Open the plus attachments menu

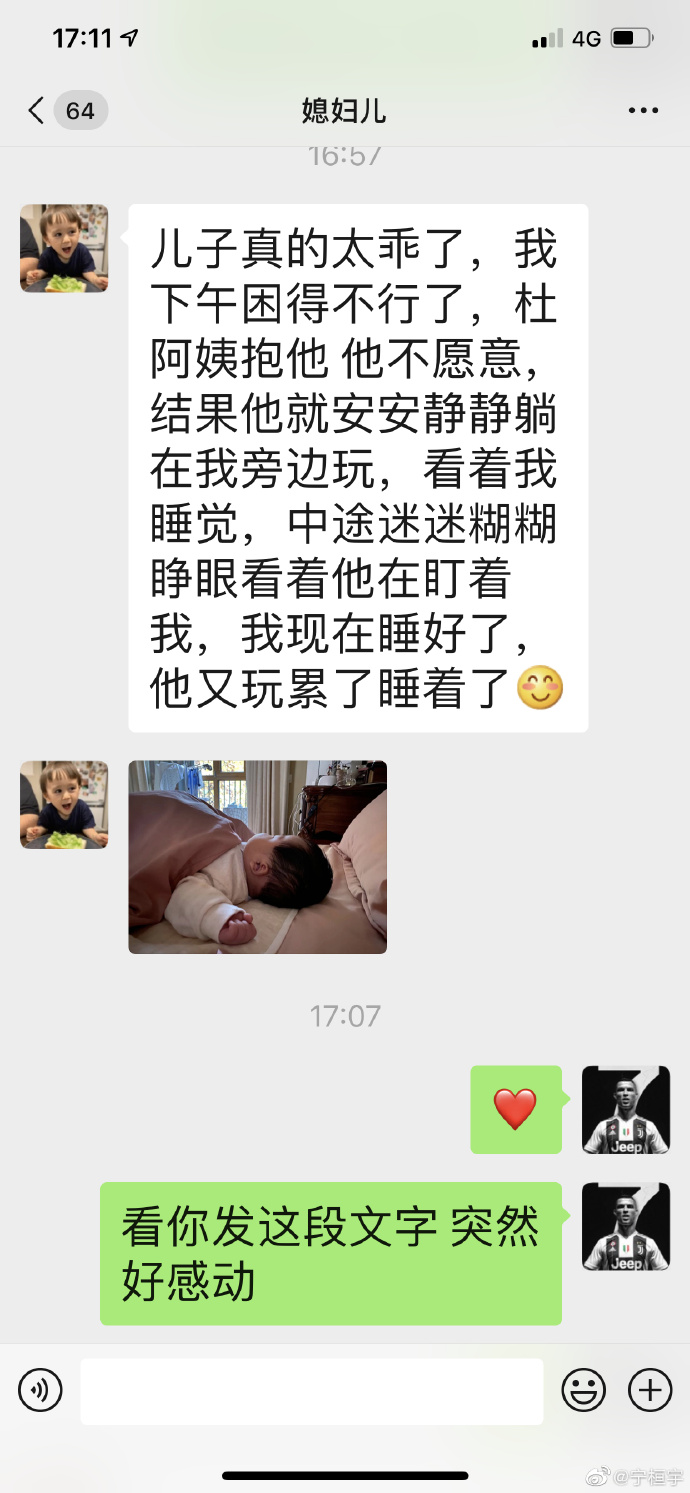649,1390
